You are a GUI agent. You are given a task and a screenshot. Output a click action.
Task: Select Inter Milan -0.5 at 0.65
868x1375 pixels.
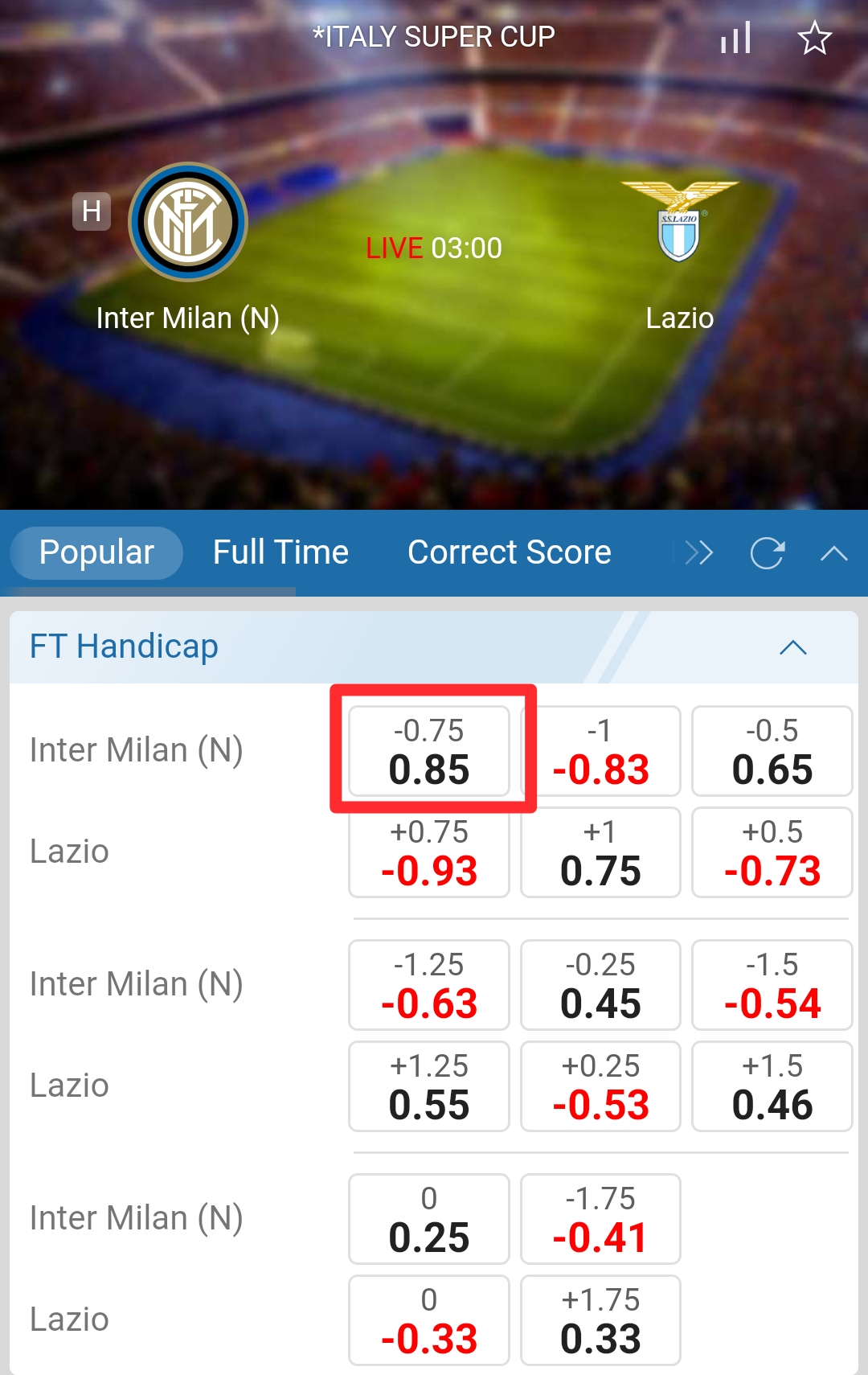[x=772, y=751]
